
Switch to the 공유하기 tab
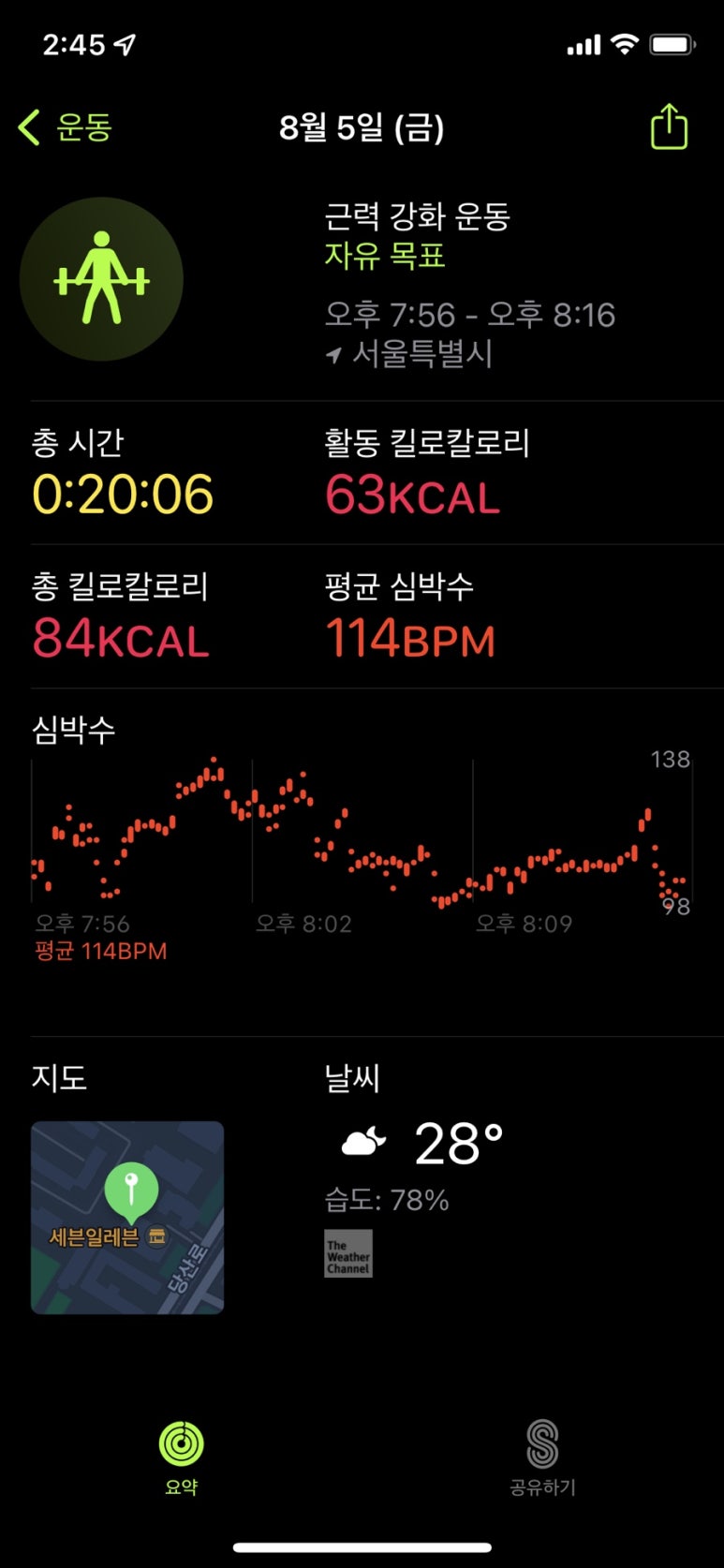542,1455
